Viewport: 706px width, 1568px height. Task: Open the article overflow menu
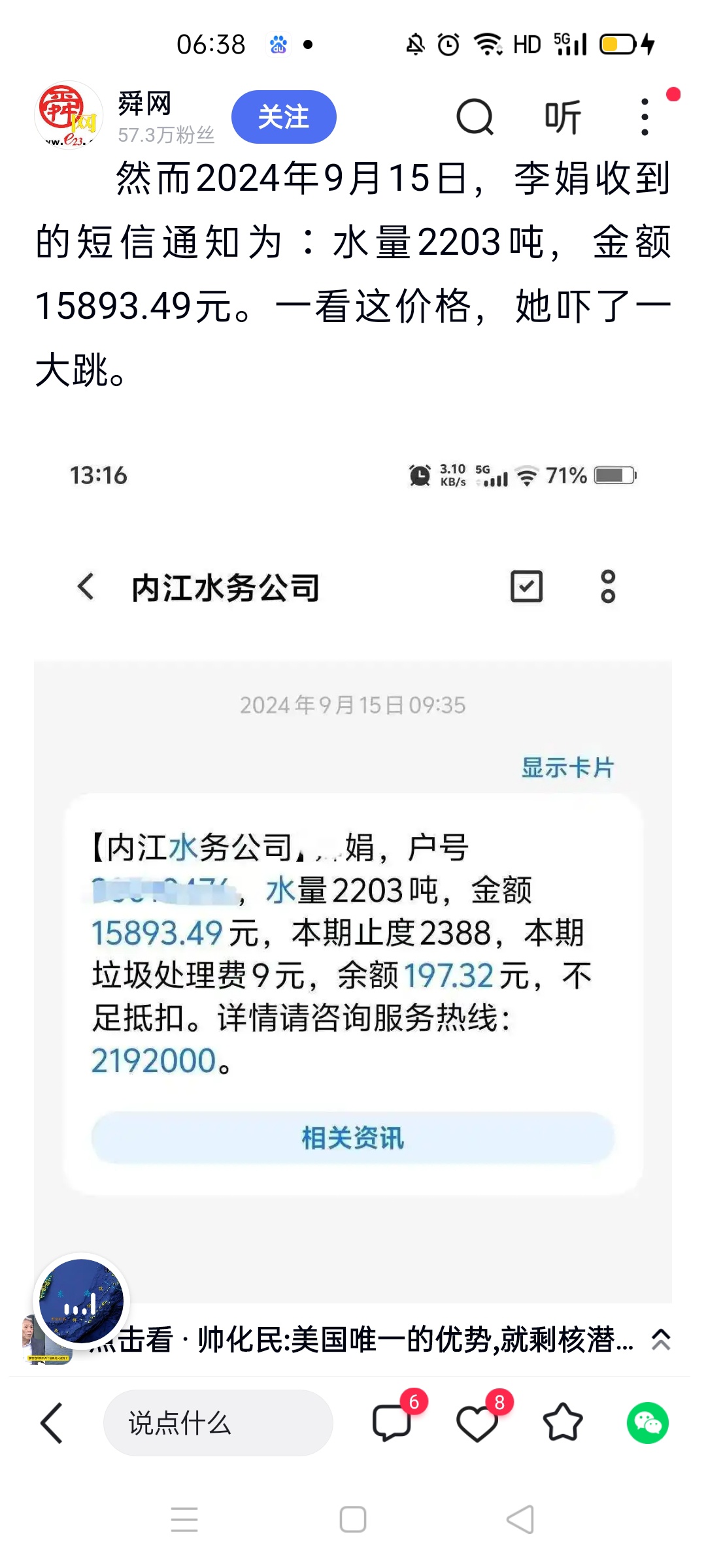coord(645,117)
